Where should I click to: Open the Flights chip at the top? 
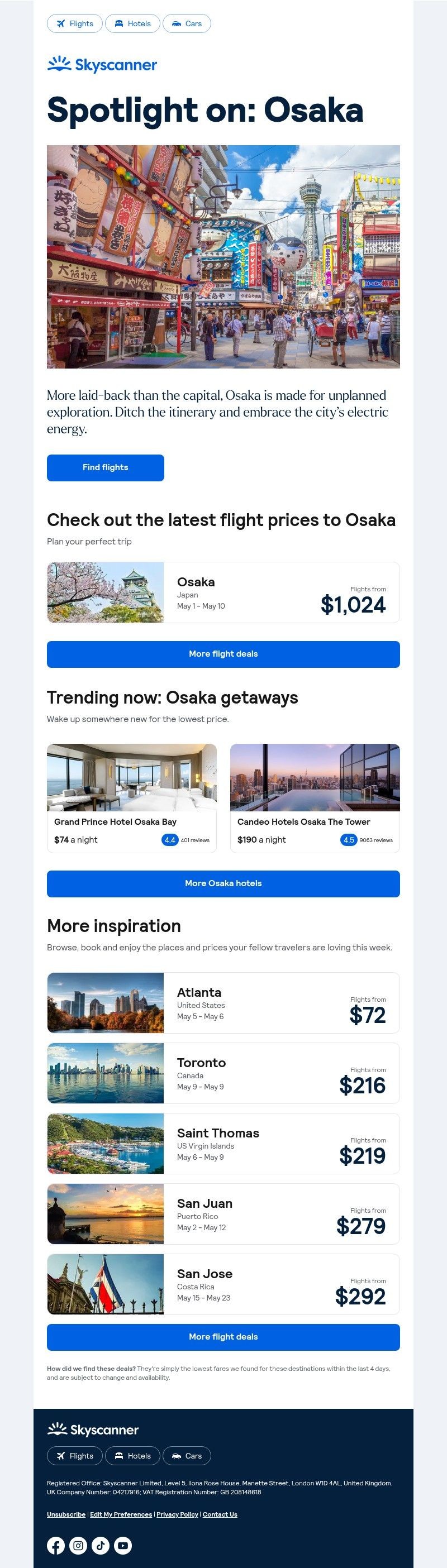74,24
